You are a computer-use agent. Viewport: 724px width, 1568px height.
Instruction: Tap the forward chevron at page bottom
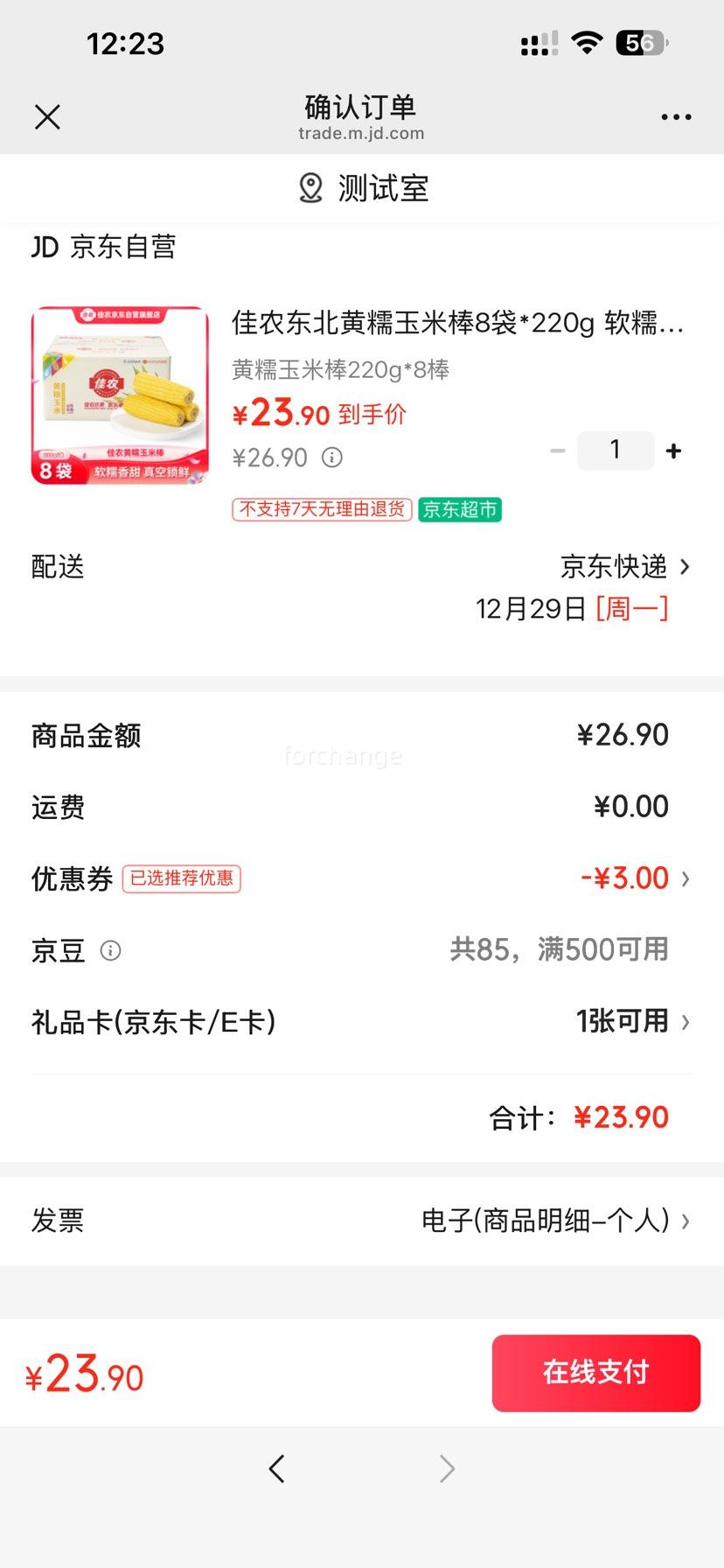click(446, 1468)
